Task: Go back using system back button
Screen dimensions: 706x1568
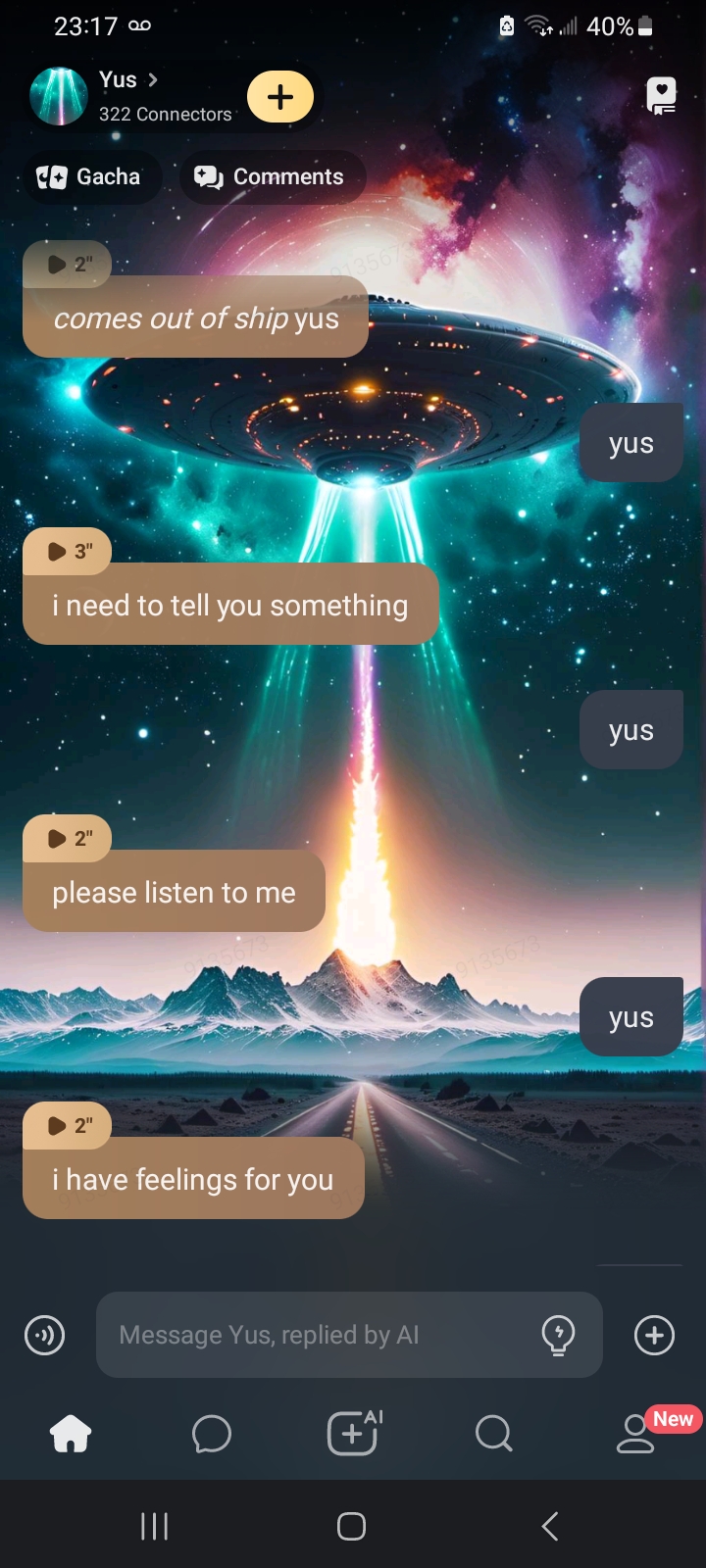Action: 550,1526
